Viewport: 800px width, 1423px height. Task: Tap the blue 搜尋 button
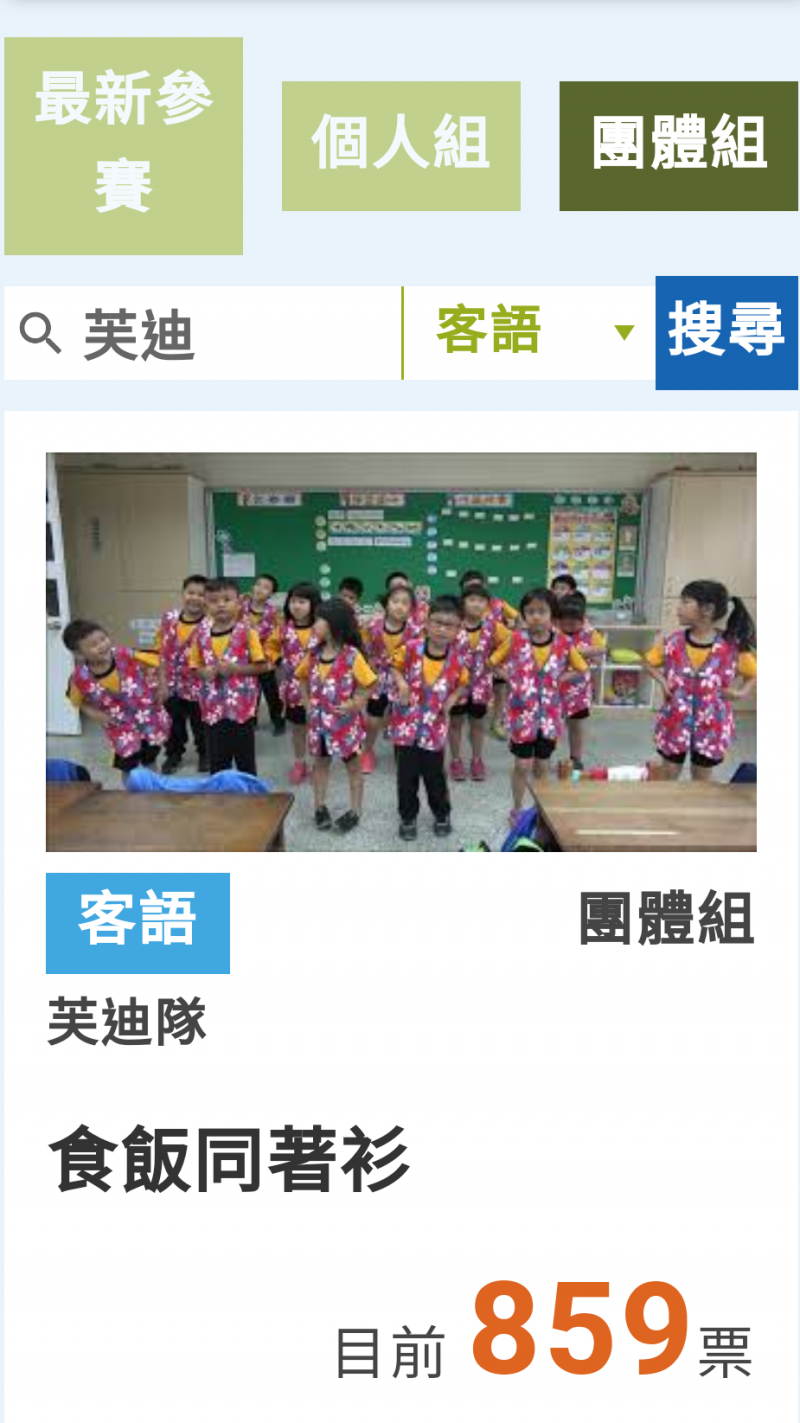coord(726,332)
